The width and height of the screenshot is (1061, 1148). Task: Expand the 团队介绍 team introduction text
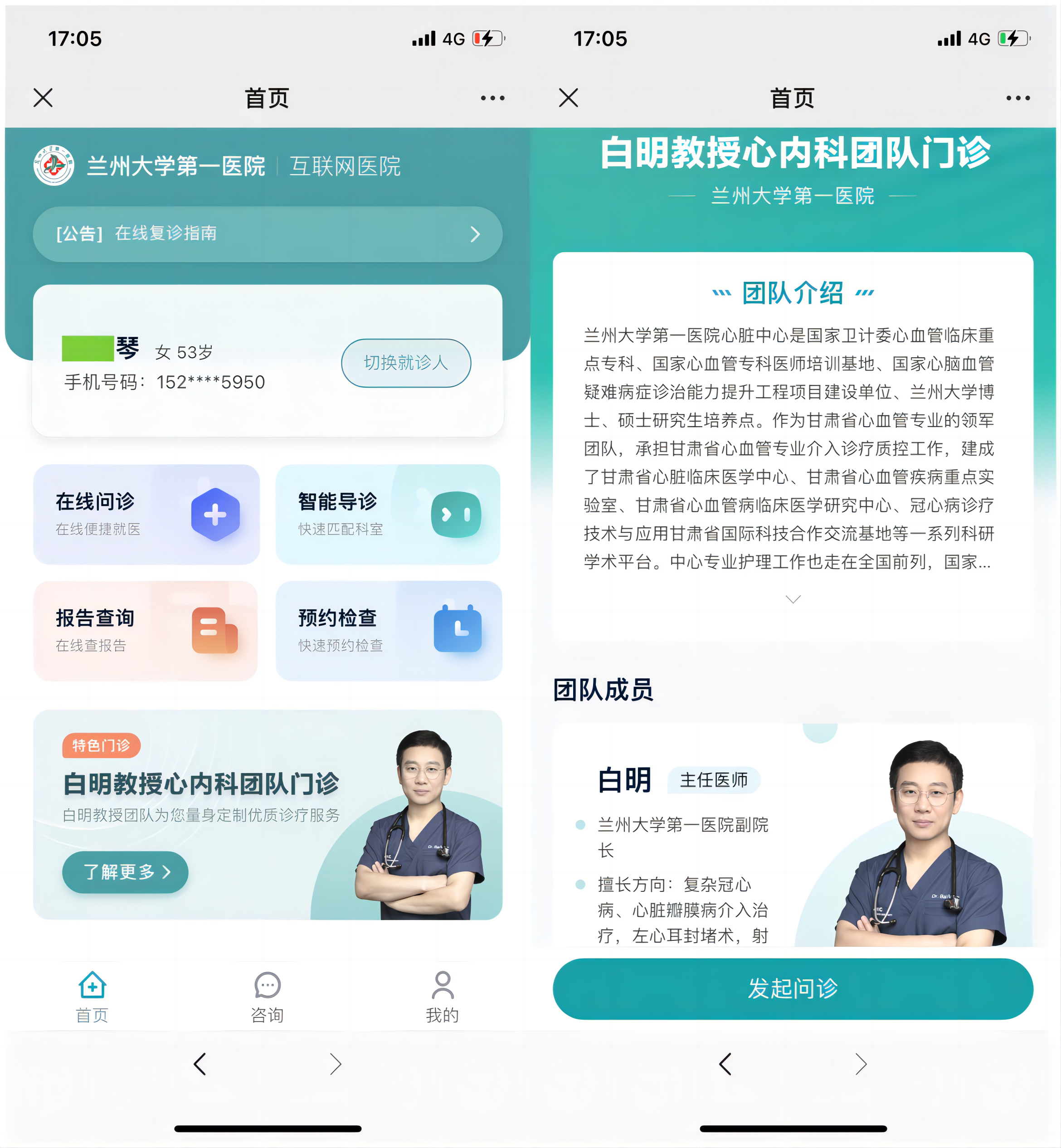pyautogui.click(x=792, y=599)
